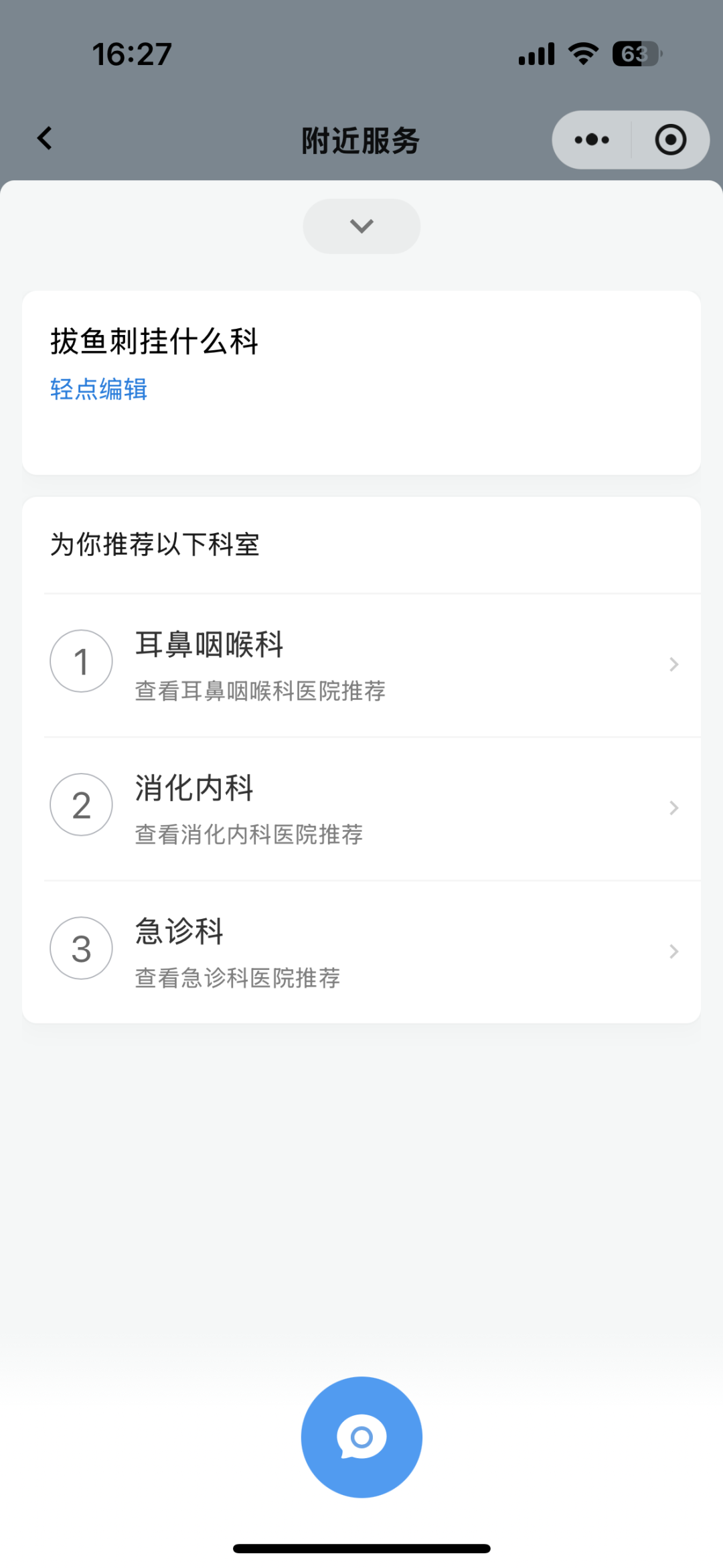Open the mini program more-options menu
This screenshot has height=1568, width=723.
click(x=592, y=140)
